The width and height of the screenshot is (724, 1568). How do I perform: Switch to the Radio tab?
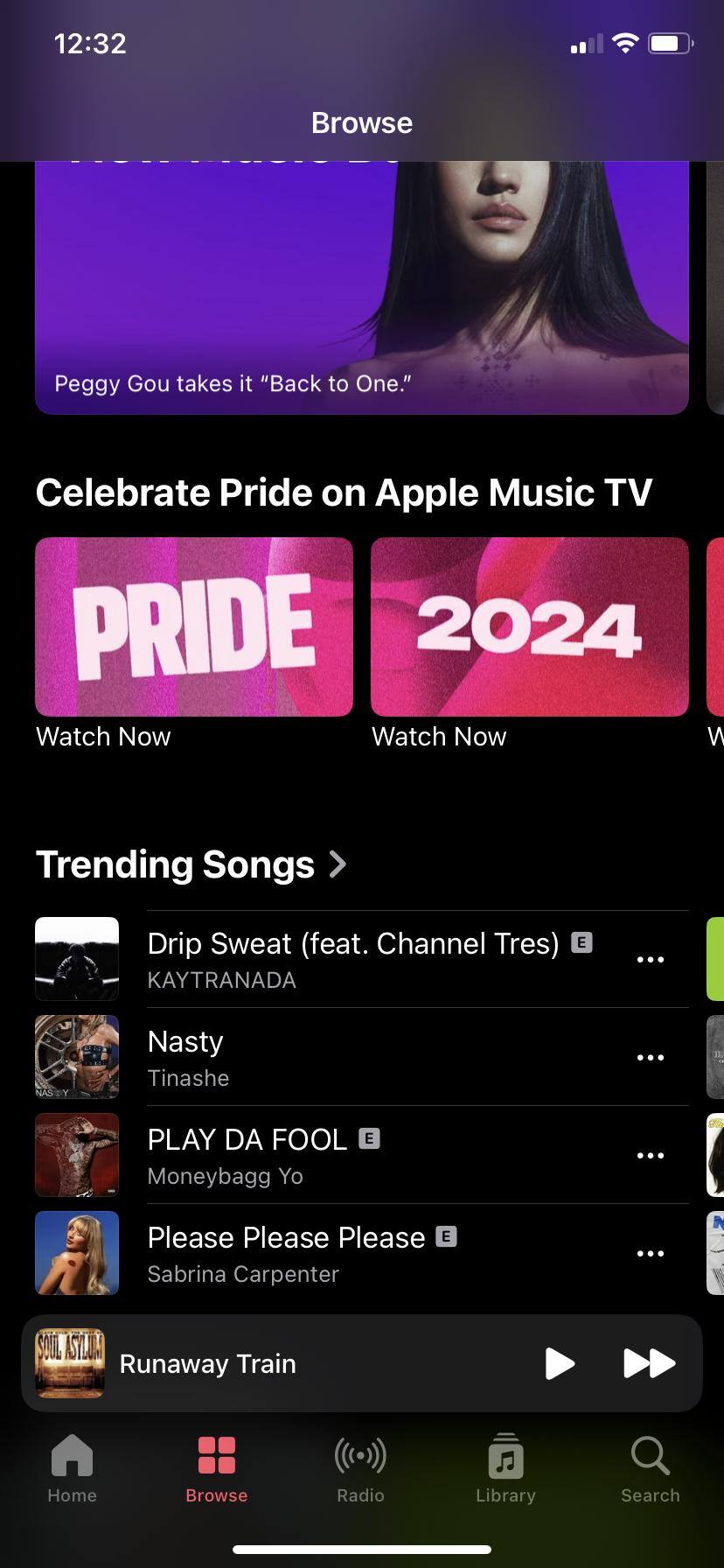coord(360,1470)
